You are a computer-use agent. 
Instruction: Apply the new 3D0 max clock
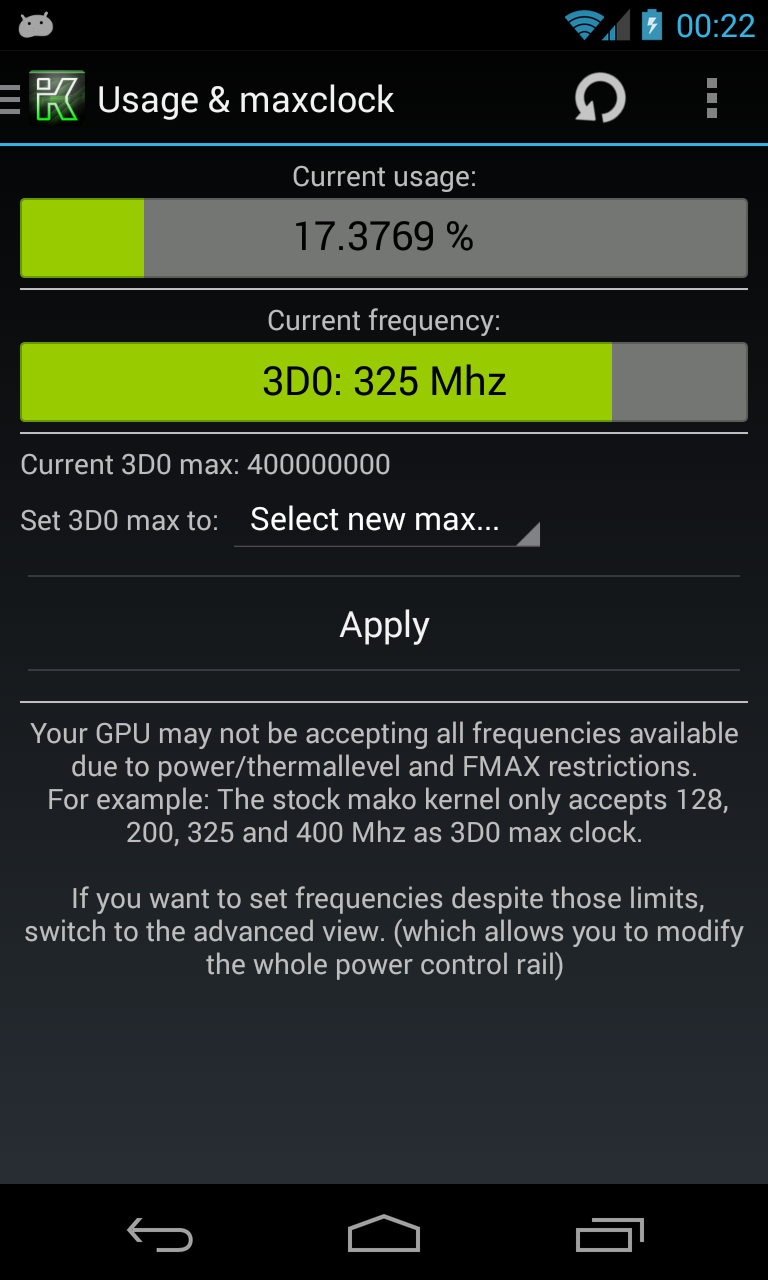(384, 625)
